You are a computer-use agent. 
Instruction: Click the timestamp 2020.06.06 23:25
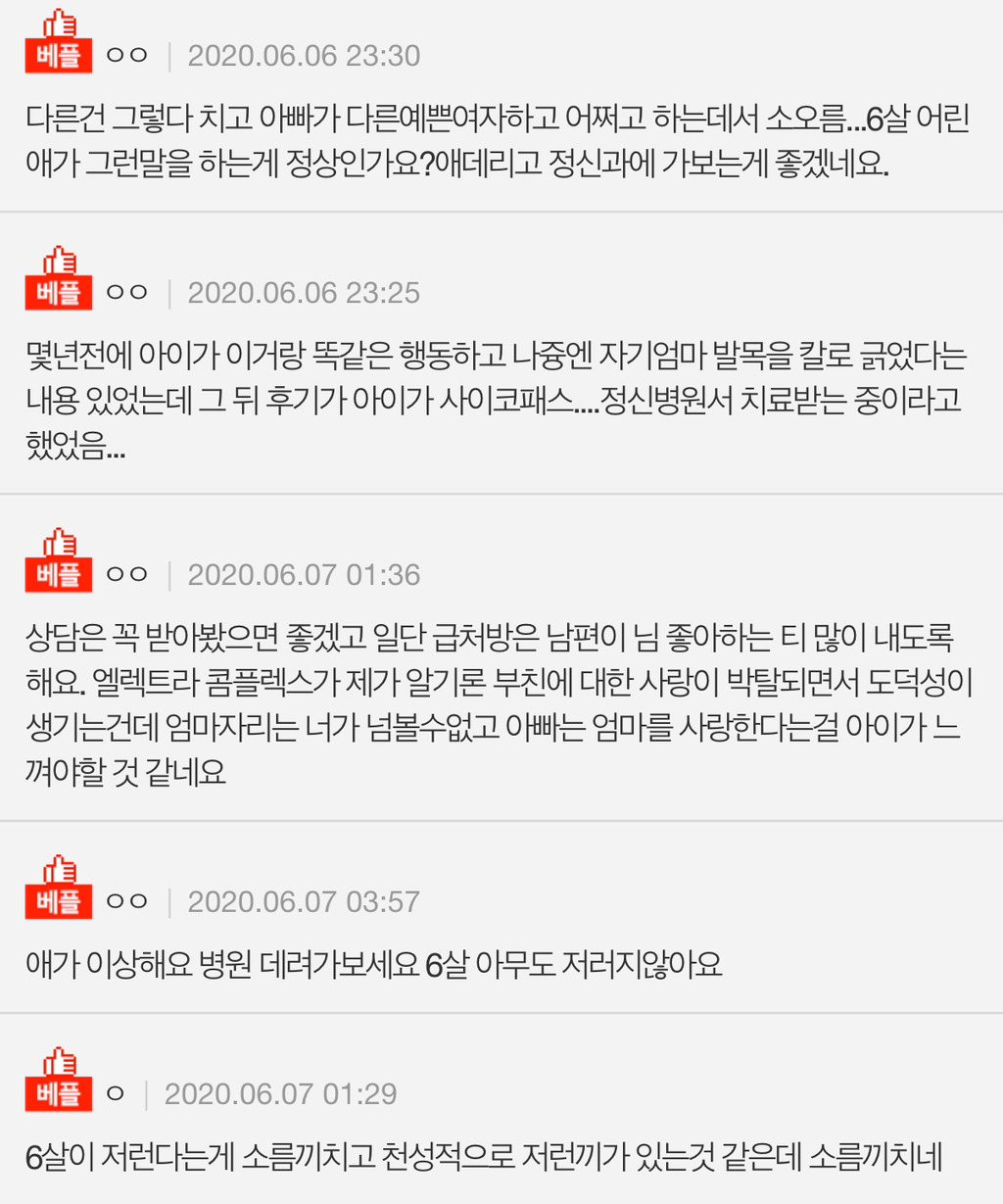tap(304, 292)
